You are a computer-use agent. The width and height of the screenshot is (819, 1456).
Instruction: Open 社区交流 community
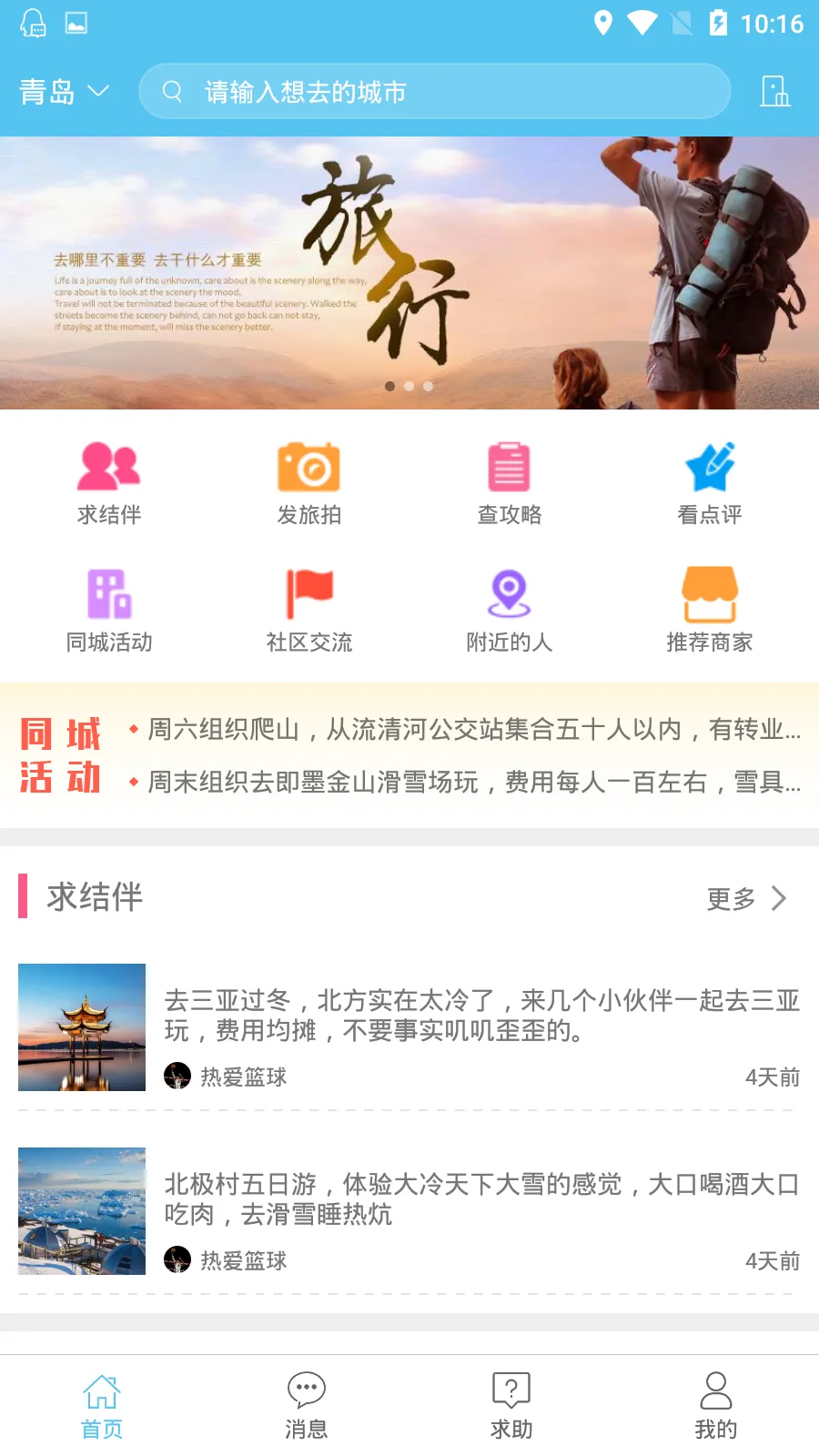point(309,612)
